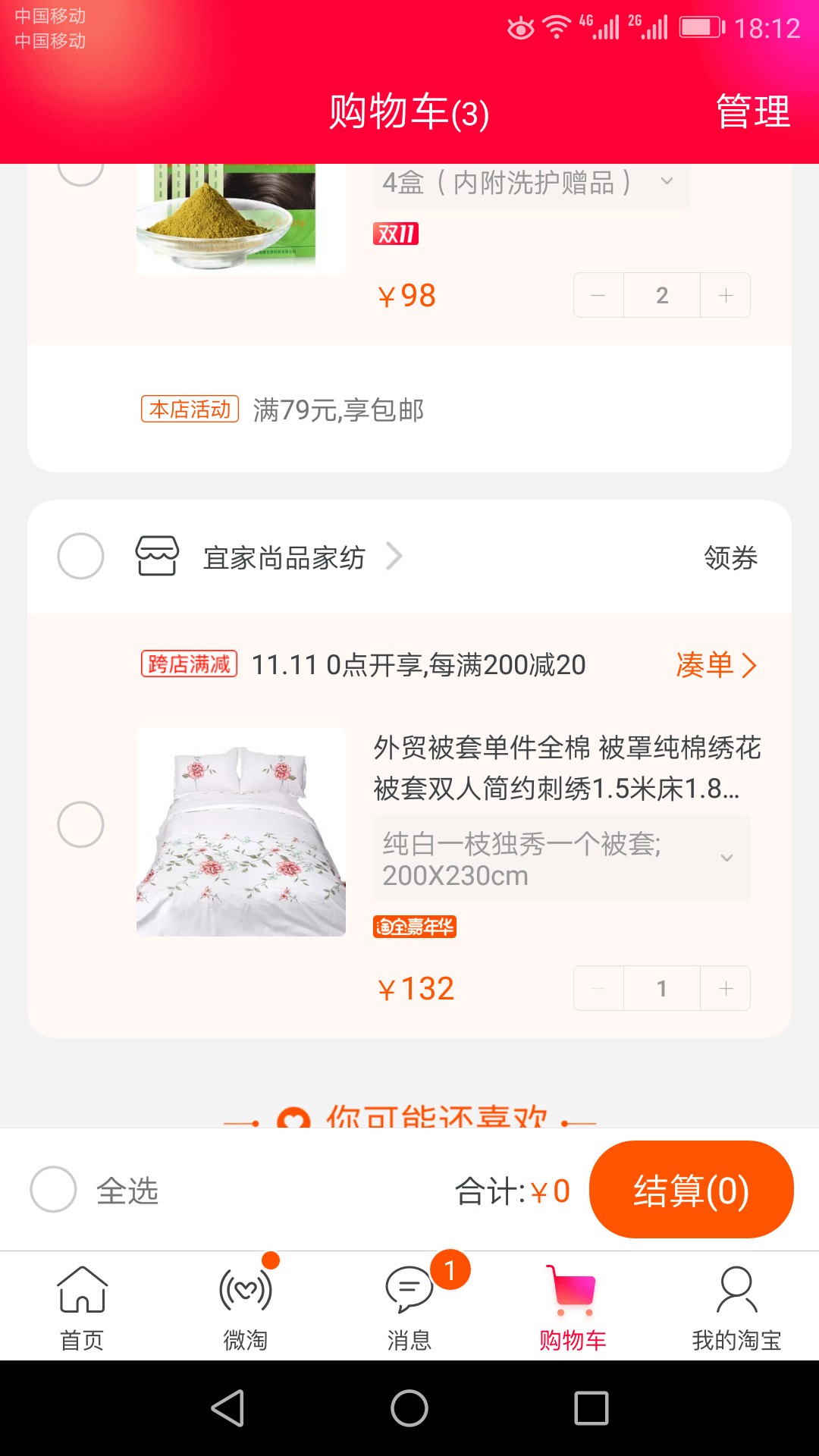Screen dimensions: 819x1456
Task: Decrease quantity of the ¥98 hair dye item
Action: tap(598, 295)
